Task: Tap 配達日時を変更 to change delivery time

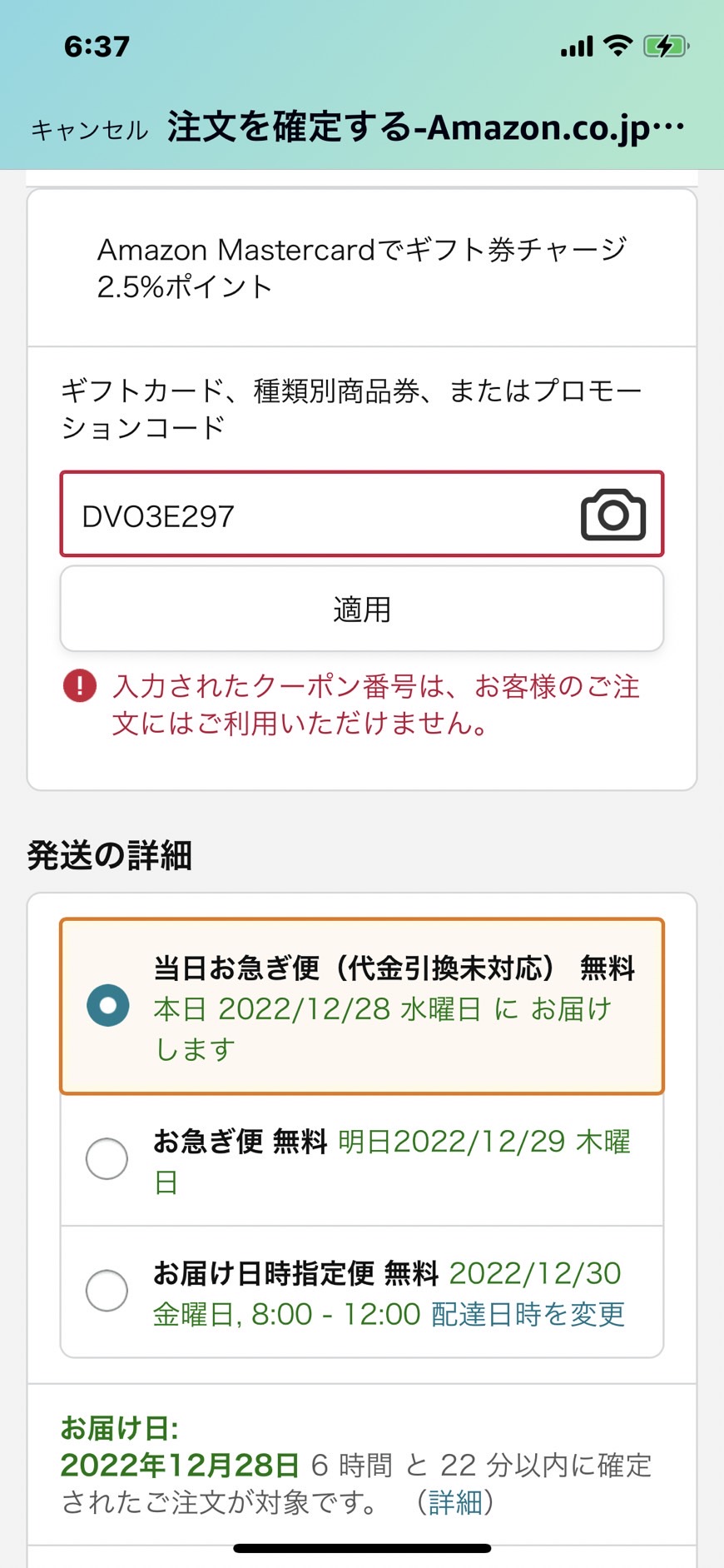Action: [528, 1314]
